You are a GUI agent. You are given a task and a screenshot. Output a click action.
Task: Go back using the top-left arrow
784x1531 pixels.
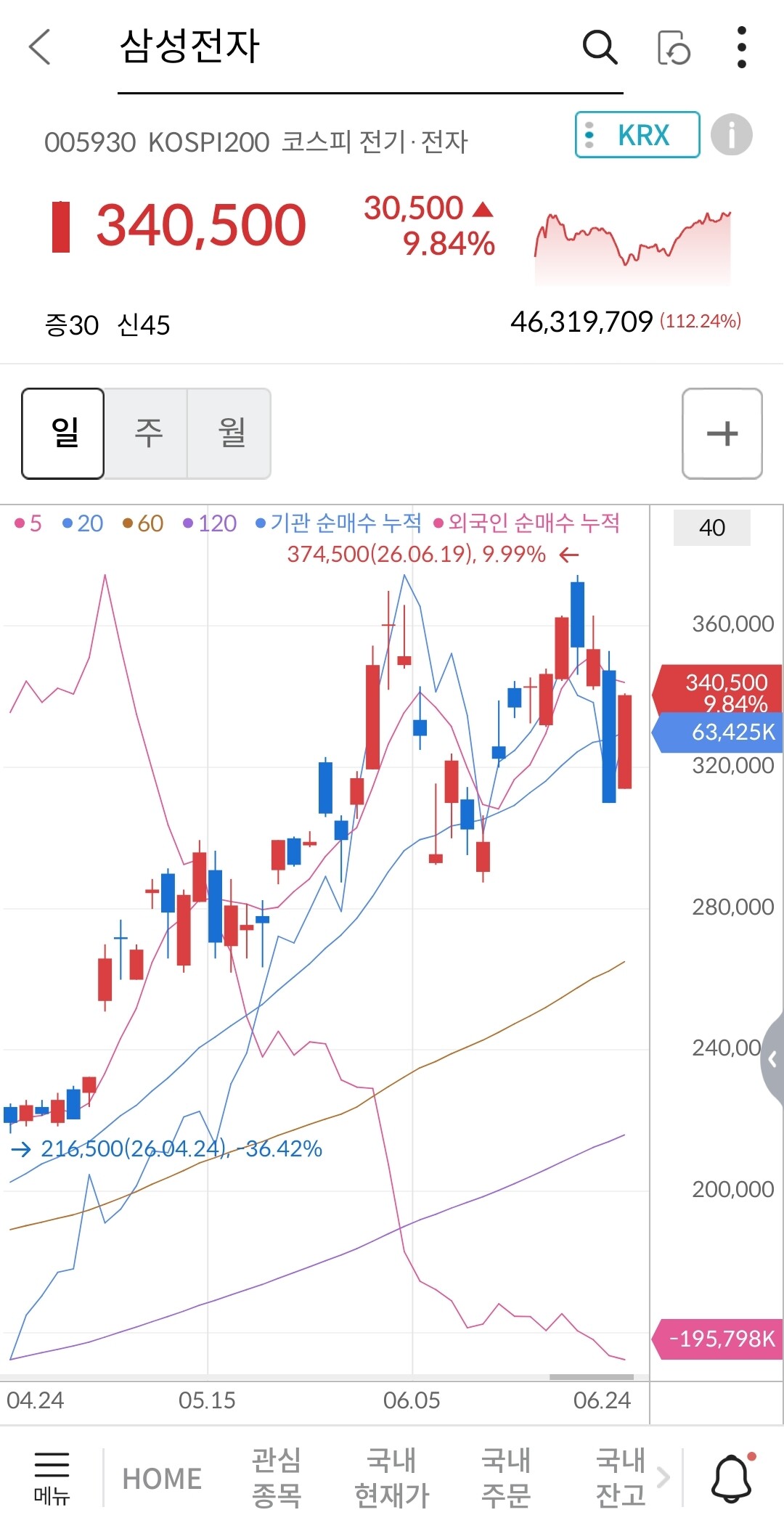tap(40, 47)
